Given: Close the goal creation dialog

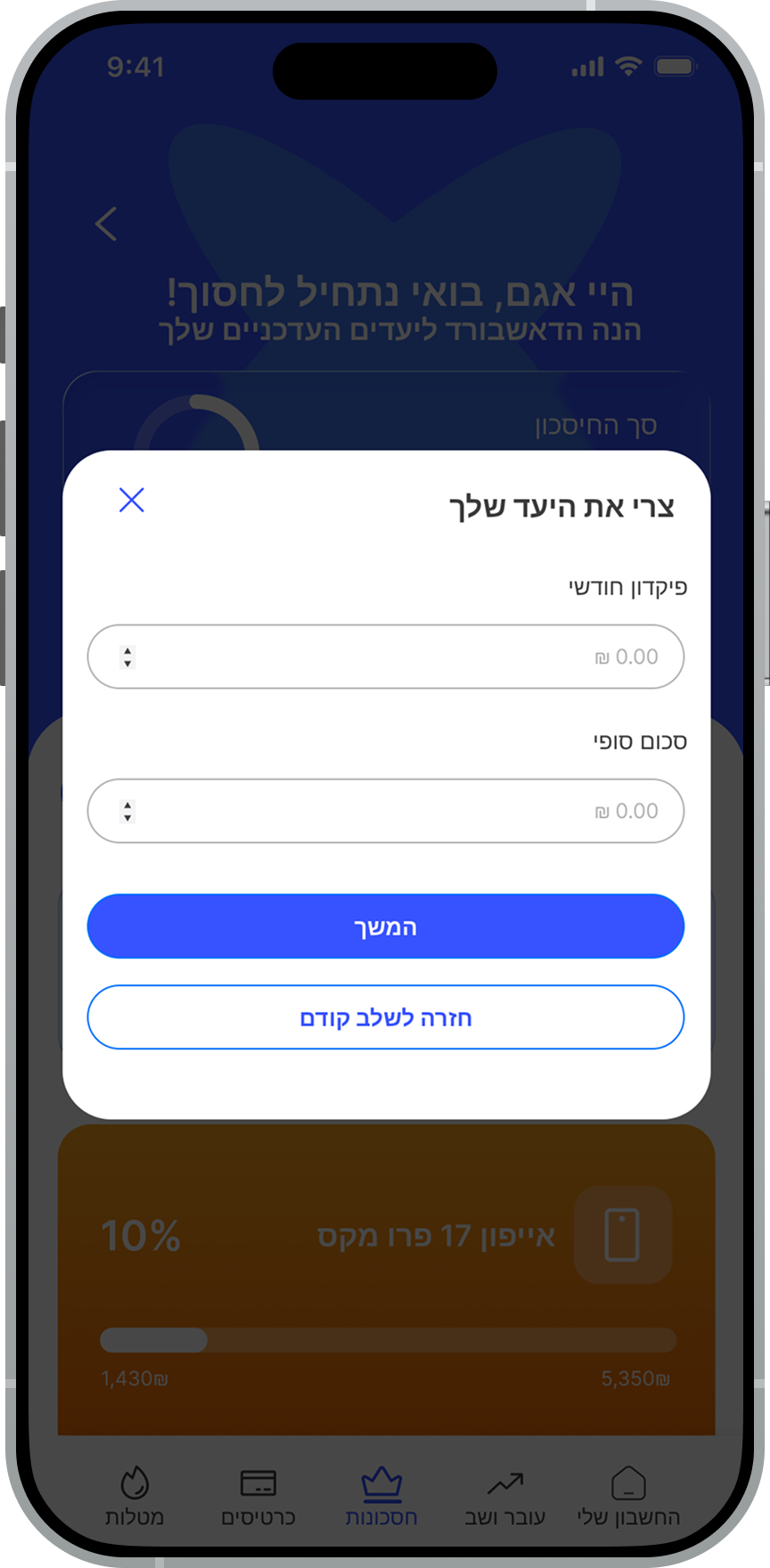Looking at the screenshot, I should 132,500.
